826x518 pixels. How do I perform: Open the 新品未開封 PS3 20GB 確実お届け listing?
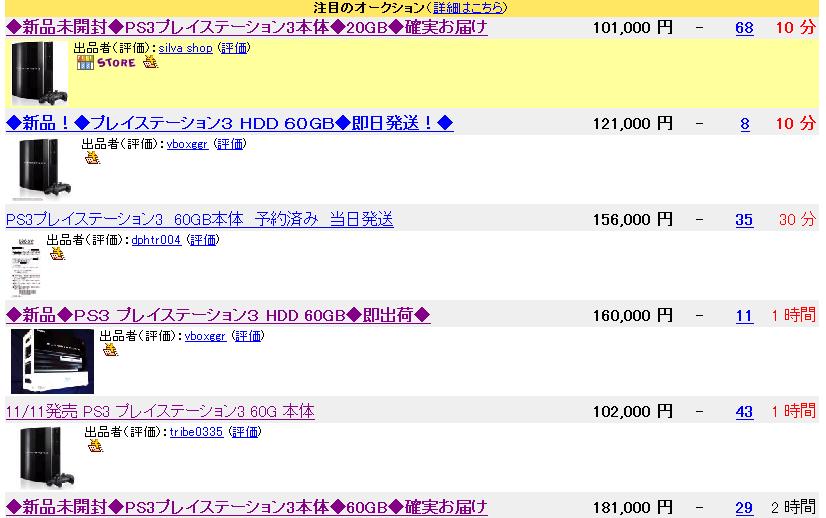pos(247,27)
